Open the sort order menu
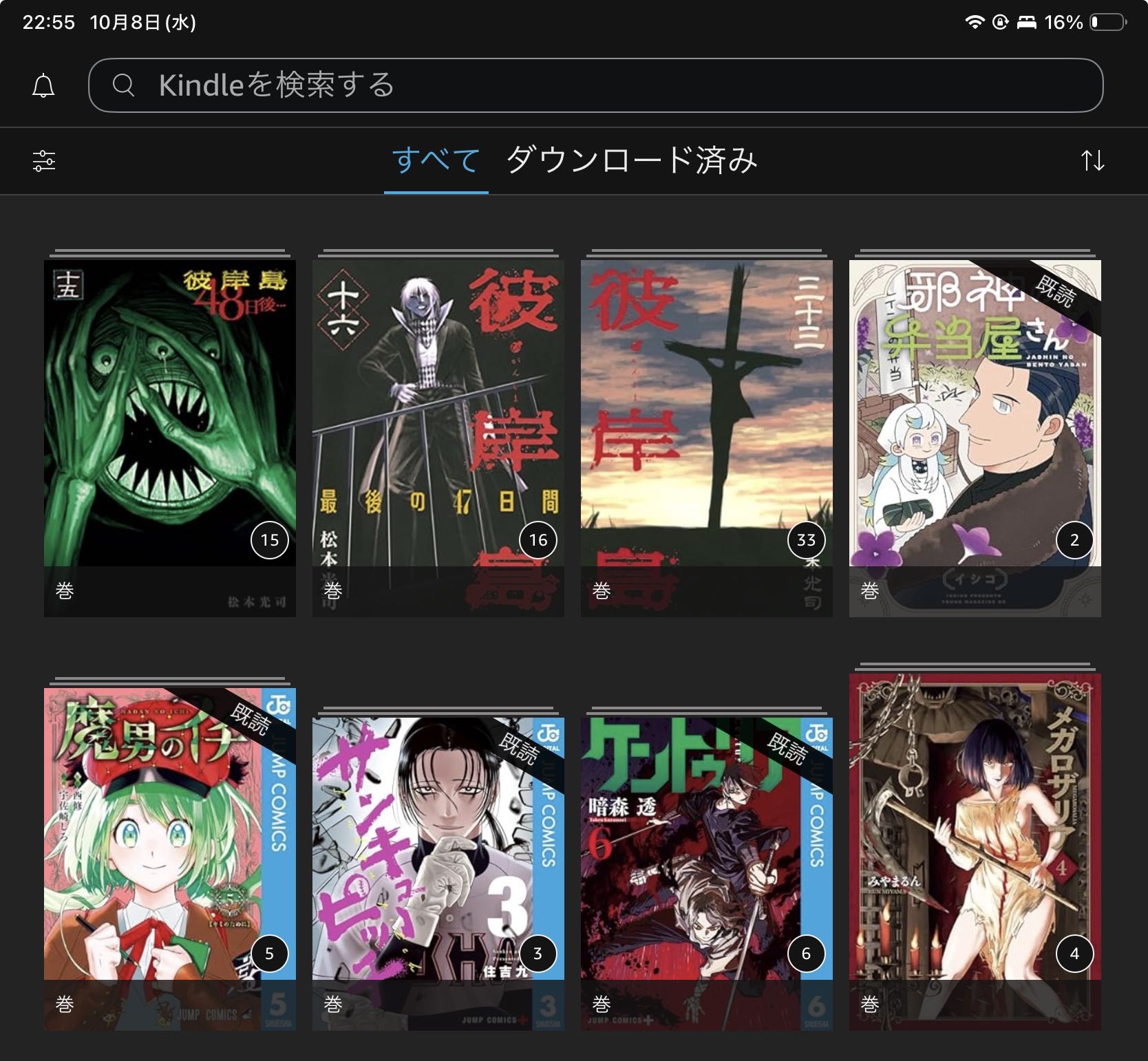The height and width of the screenshot is (1061, 1148). 1092,161
